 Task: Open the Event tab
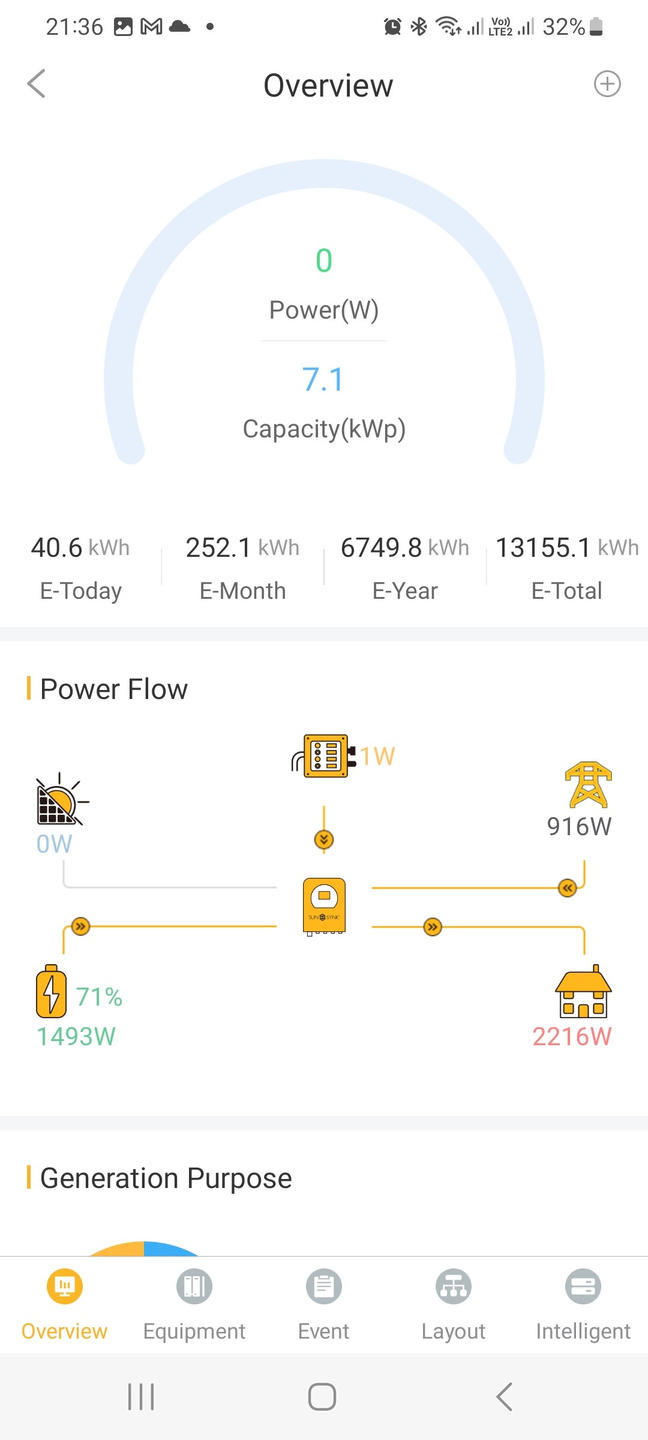[324, 1304]
